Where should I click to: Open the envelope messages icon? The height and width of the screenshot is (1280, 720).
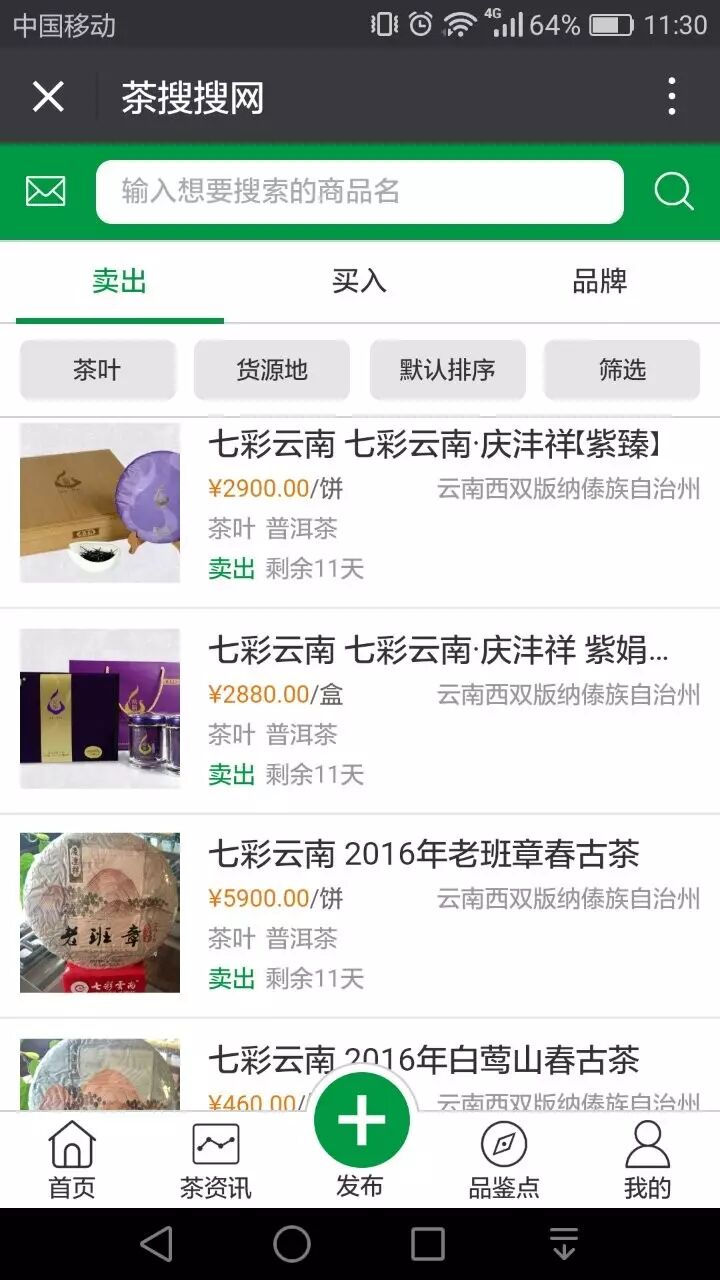[46, 191]
